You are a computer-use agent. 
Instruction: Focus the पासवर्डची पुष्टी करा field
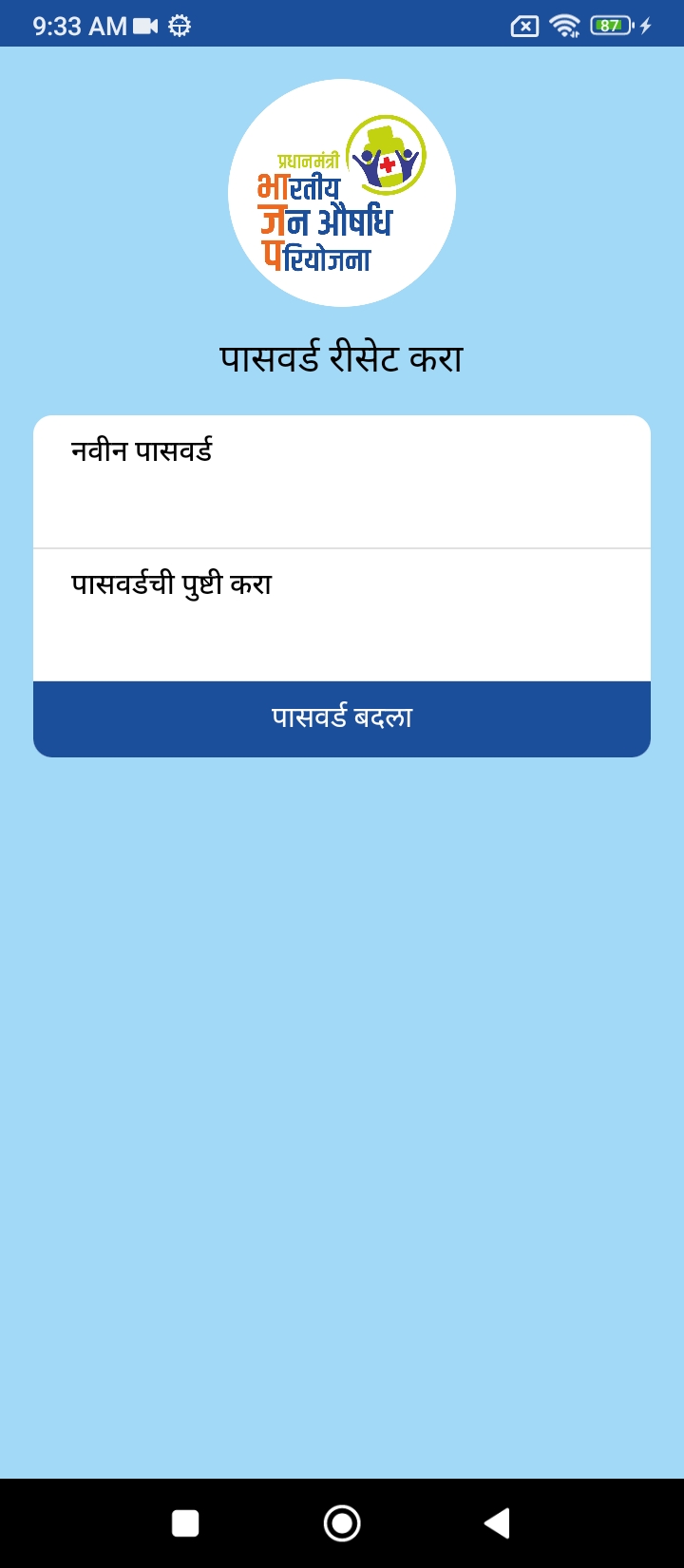point(342,618)
